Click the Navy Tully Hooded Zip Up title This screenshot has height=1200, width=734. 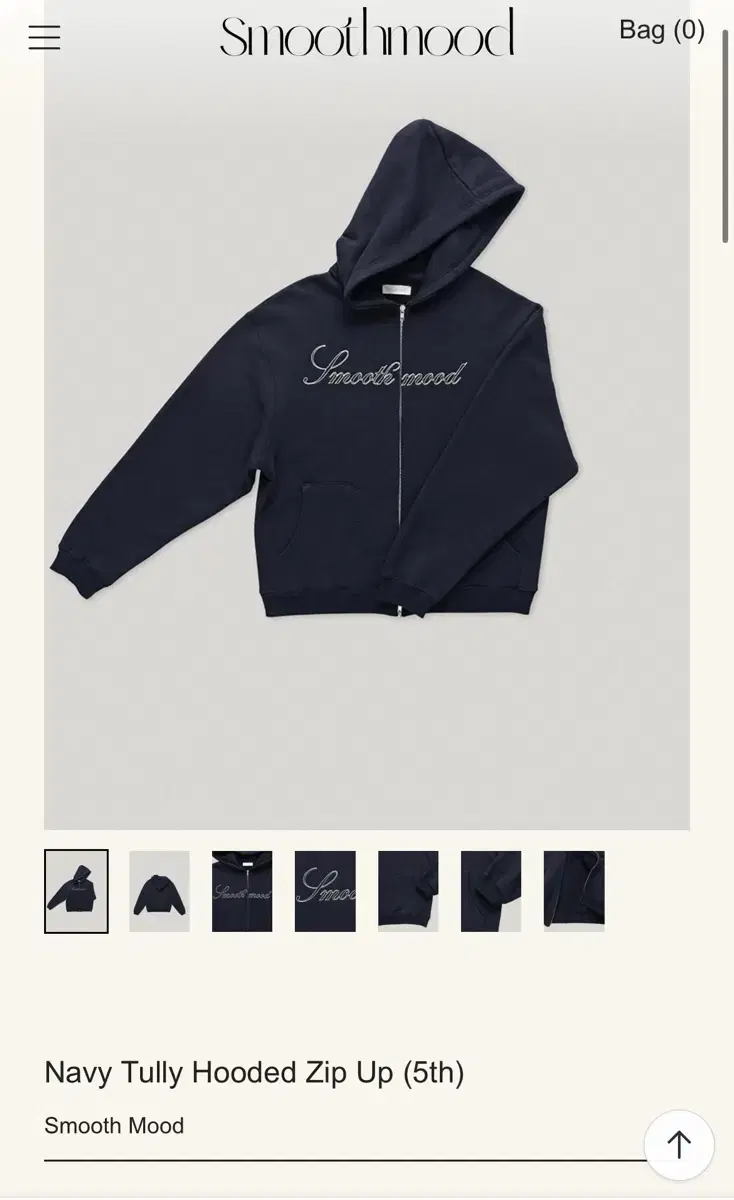(254, 1073)
